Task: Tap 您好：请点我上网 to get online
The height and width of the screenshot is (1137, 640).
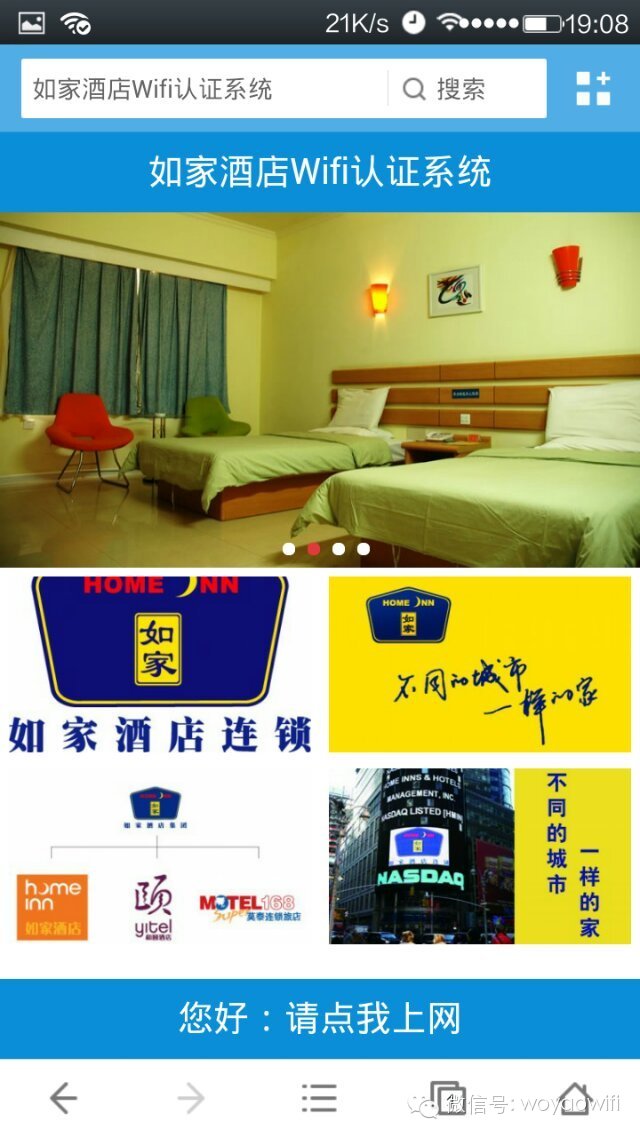Action: click(x=320, y=1018)
